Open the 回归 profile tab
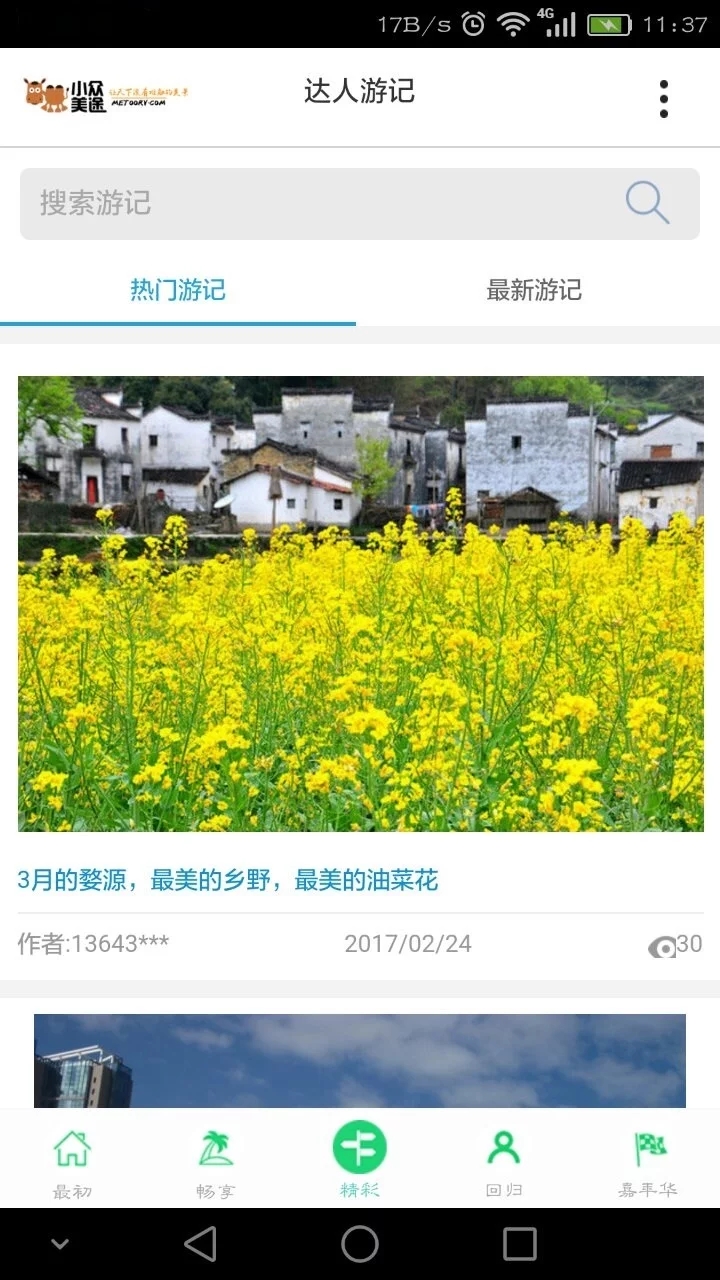720x1280 pixels. (x=504, y=1160)
